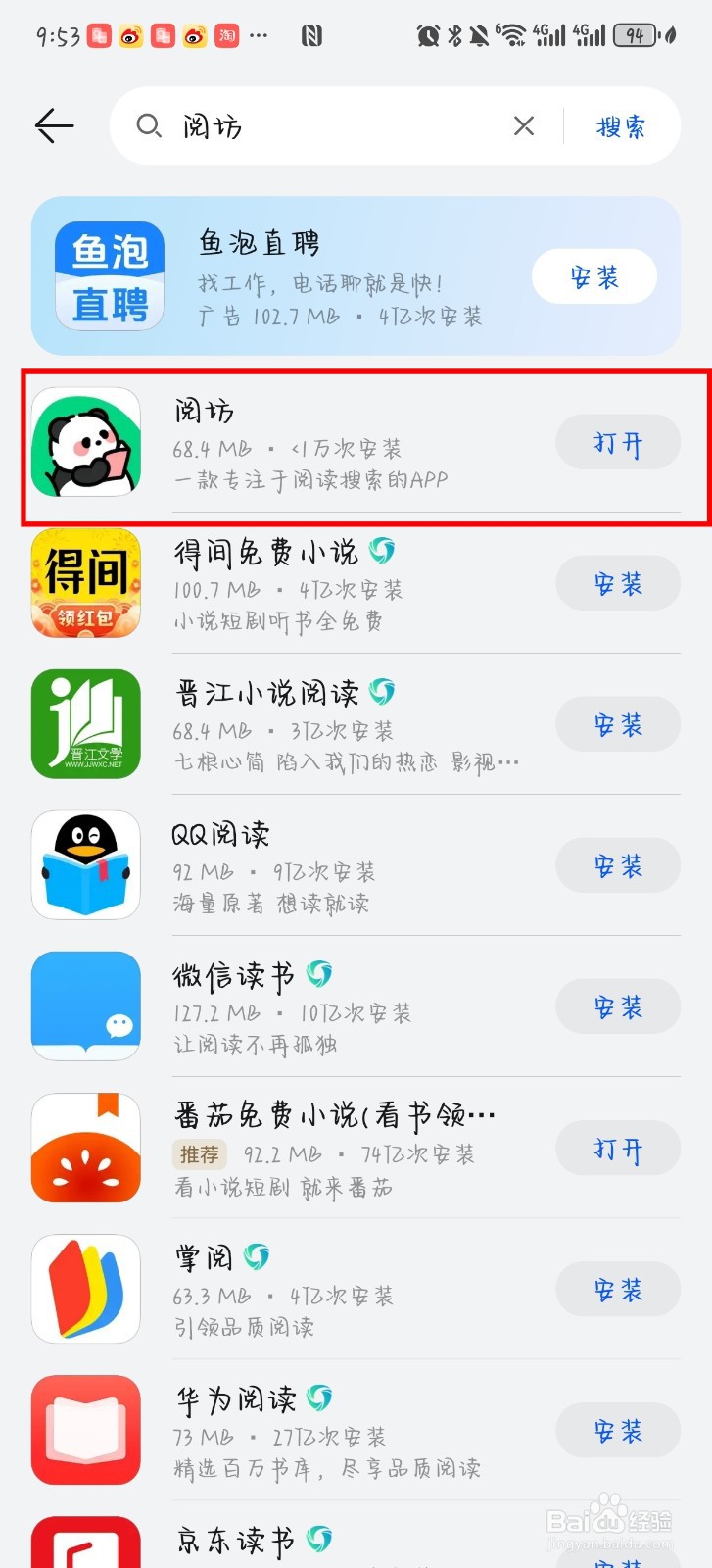Open the 华为阅读 app icon

85,1430
